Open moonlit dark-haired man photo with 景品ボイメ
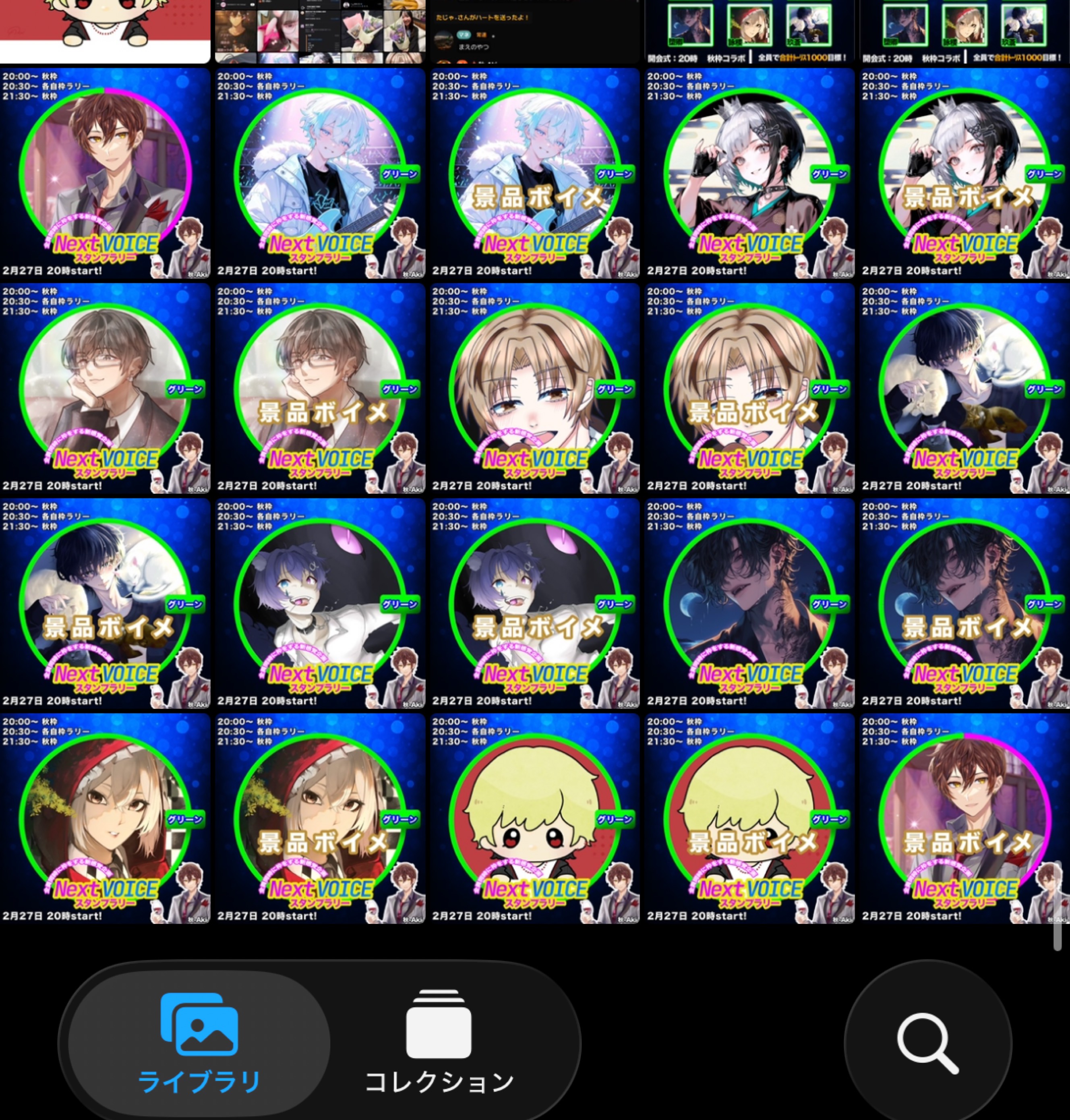Viewport: 1070px width, 1120px height. pyautogui.click(x=965, y=603)
